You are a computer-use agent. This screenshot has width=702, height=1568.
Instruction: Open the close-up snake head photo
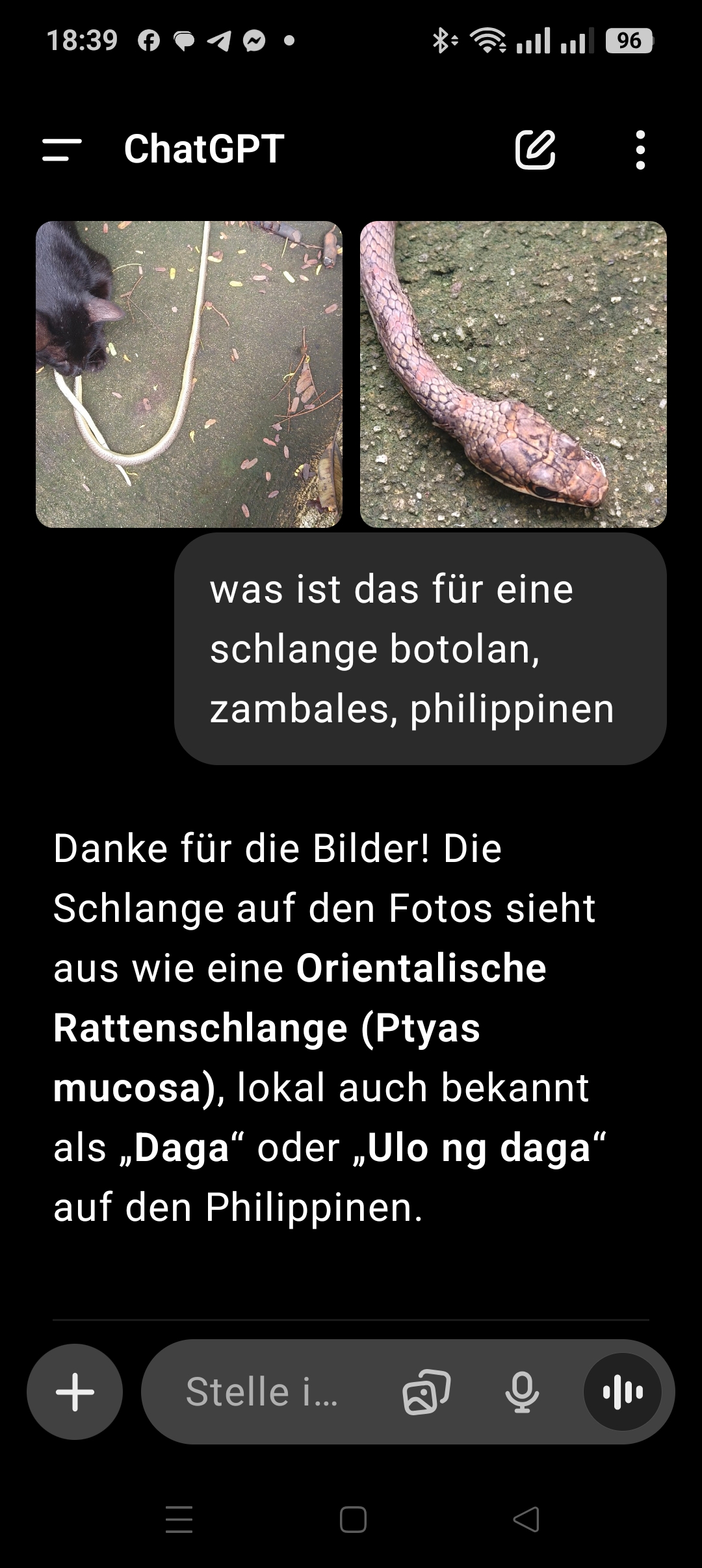[513, 374]
